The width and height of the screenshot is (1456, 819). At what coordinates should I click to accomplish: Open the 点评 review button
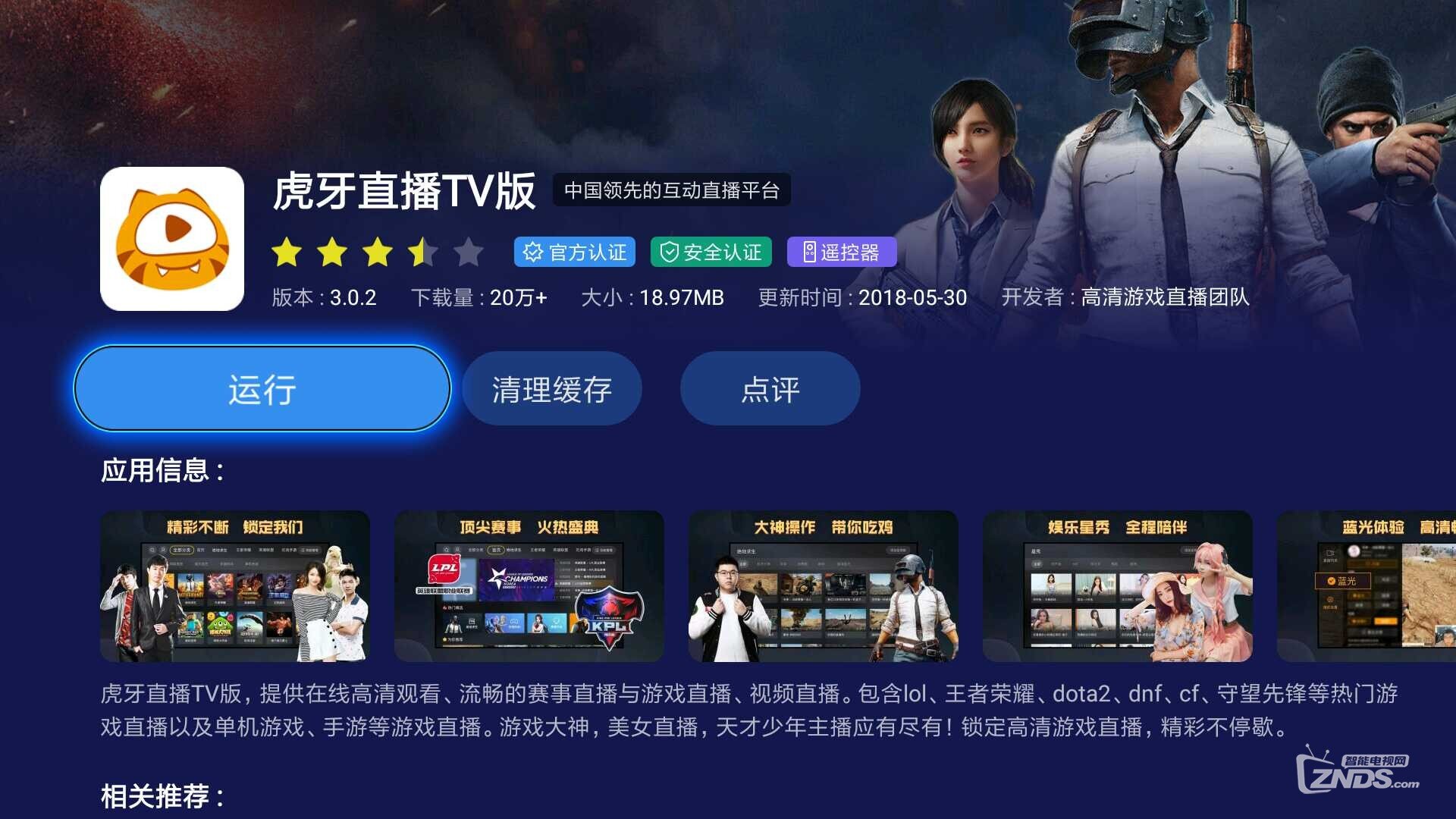(770, 389)
